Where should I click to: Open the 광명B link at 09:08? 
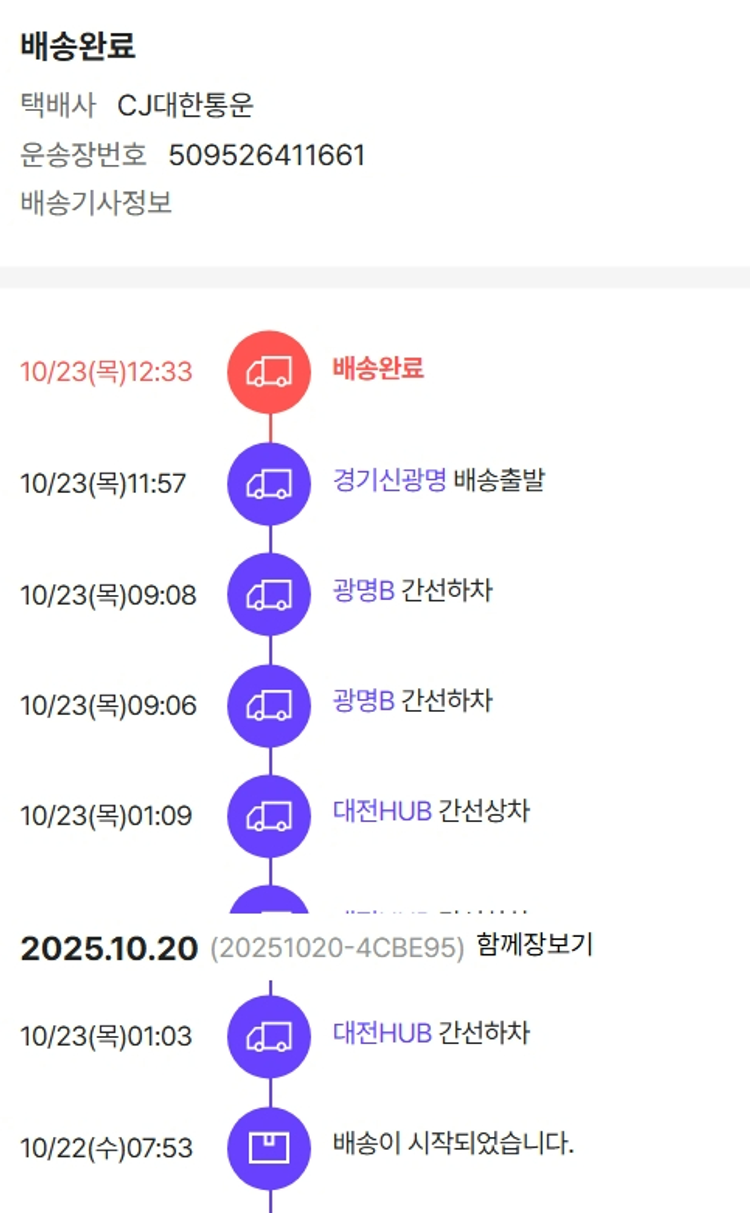363,591
